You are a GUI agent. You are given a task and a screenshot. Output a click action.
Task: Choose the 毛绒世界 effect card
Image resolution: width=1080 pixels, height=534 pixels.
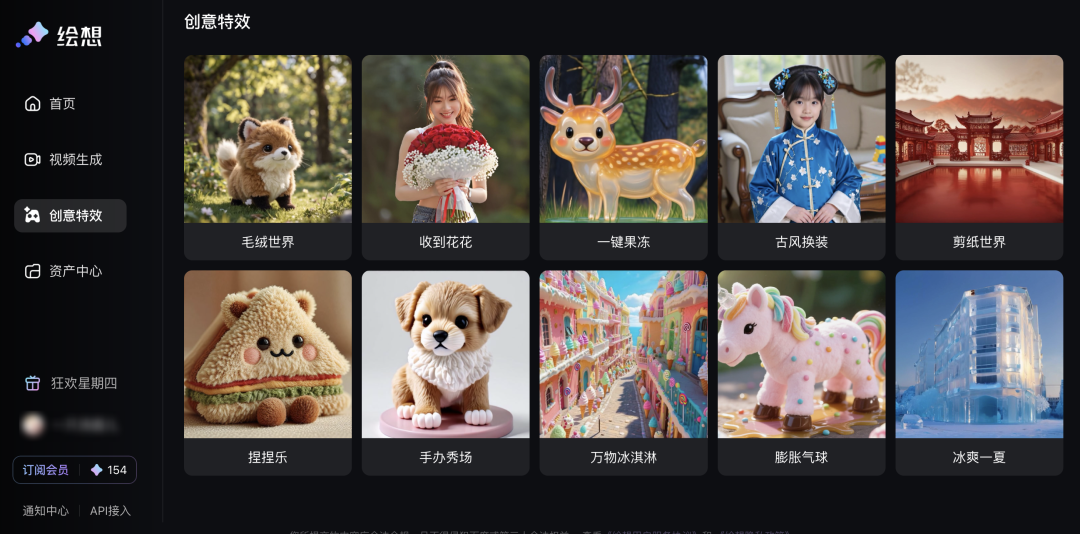(268, 157)
